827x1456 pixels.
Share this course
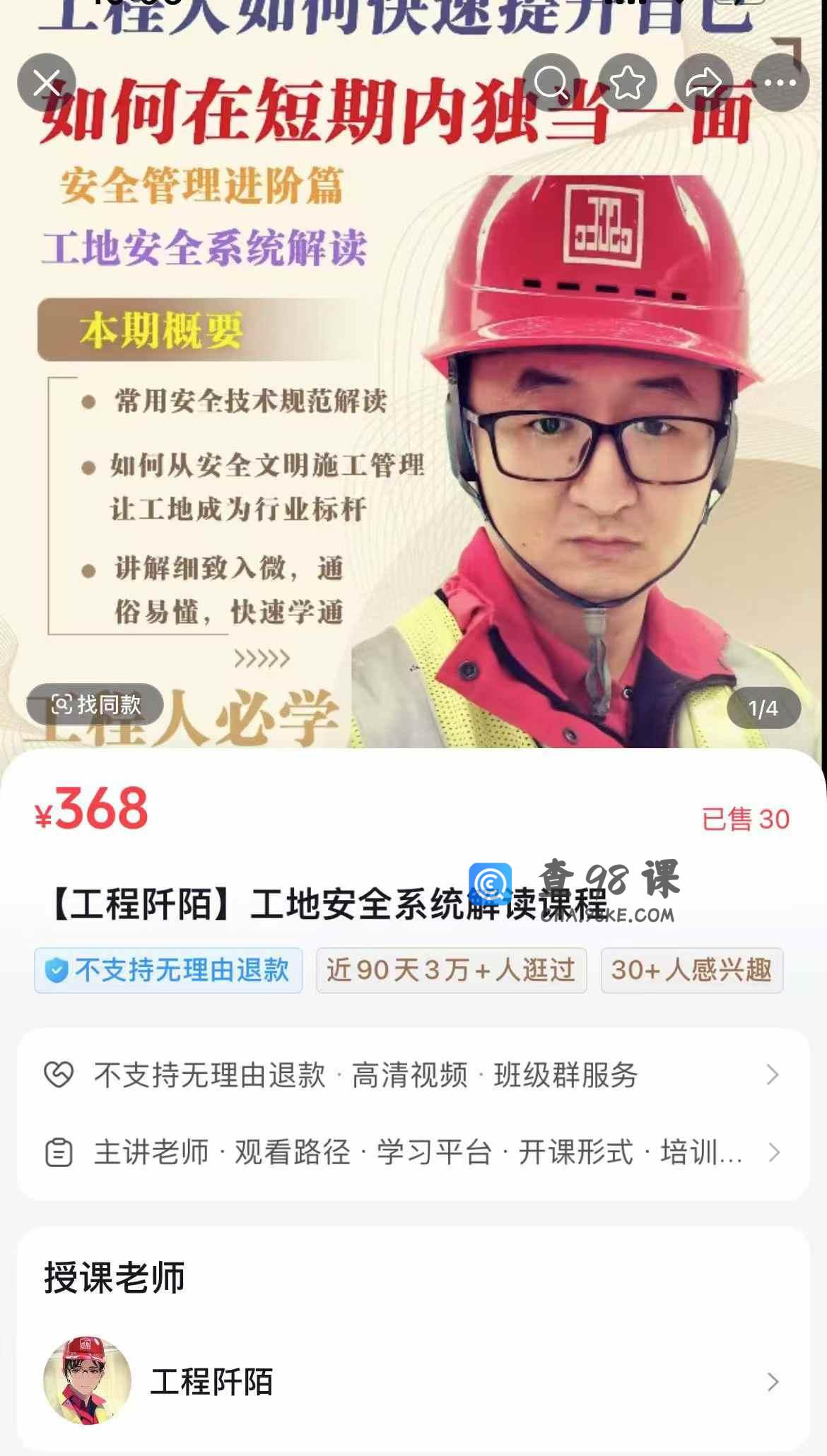tap(704, 83)
